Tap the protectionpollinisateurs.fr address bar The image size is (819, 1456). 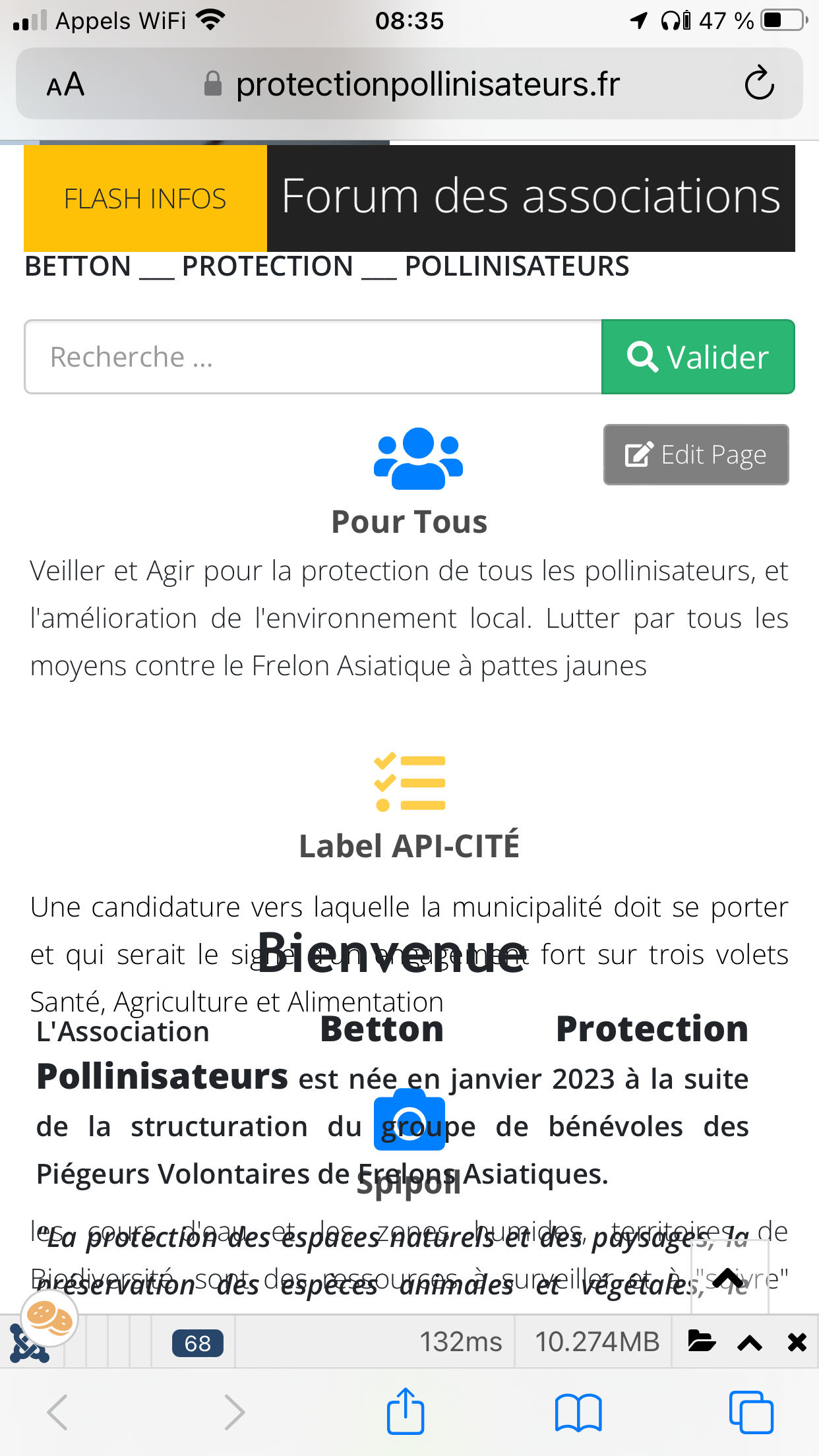click(x=410, y=84)
